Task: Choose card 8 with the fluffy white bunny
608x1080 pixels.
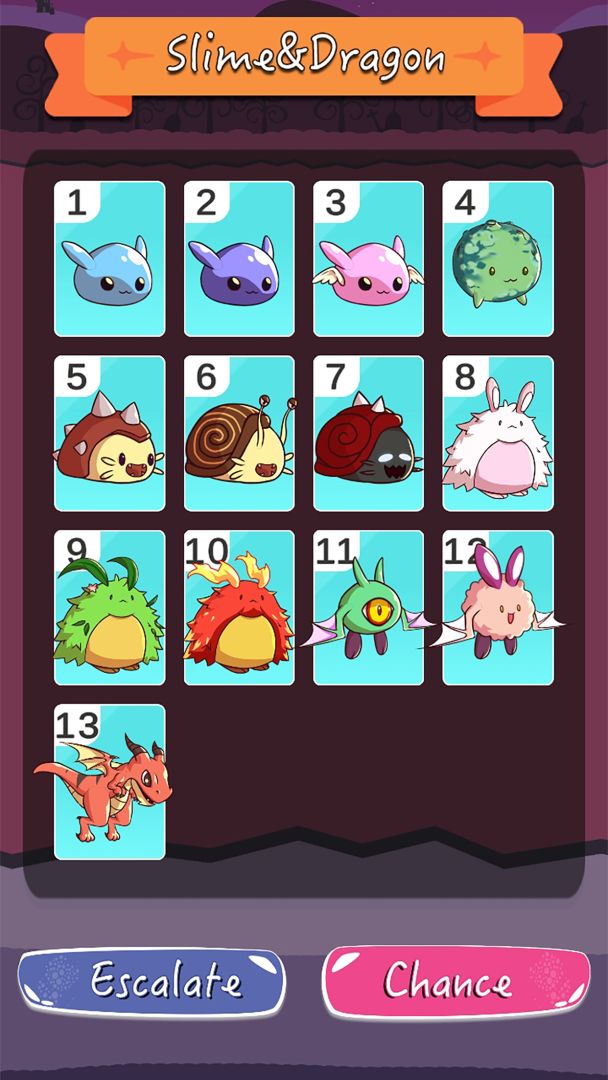Action: (x=498, y=433)
